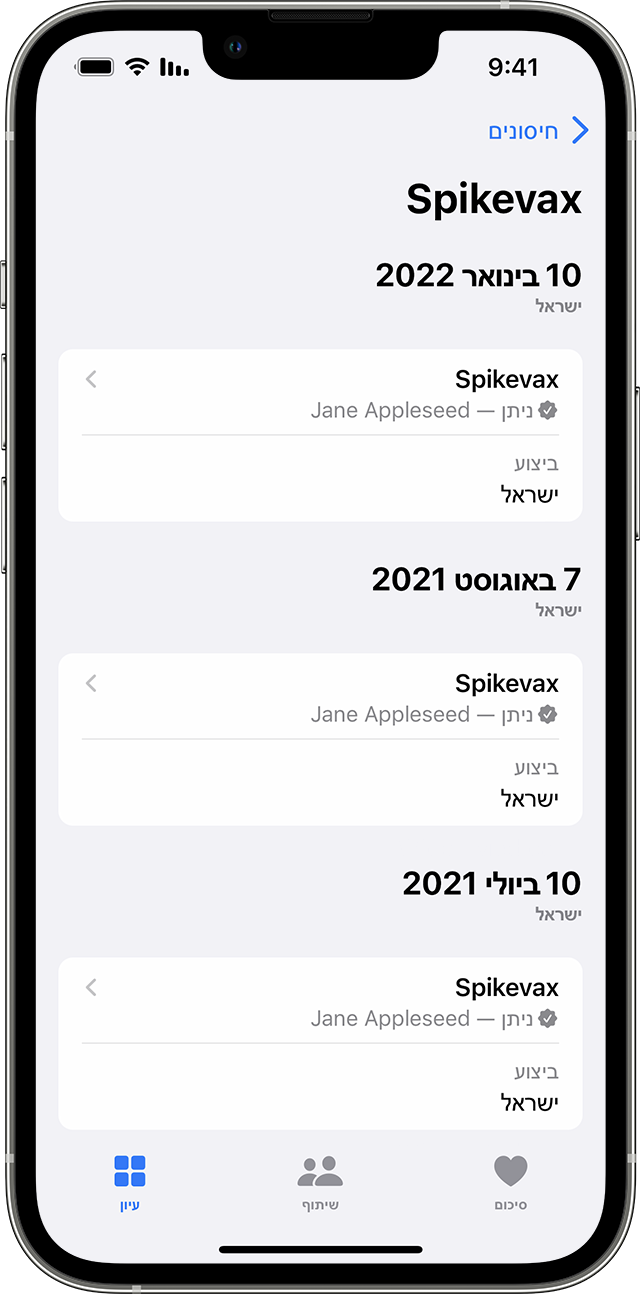The height and width of the screenshot is (1294, 640).
Task: Switch to the סיכום tab
Action: (x=510, y=1181)
